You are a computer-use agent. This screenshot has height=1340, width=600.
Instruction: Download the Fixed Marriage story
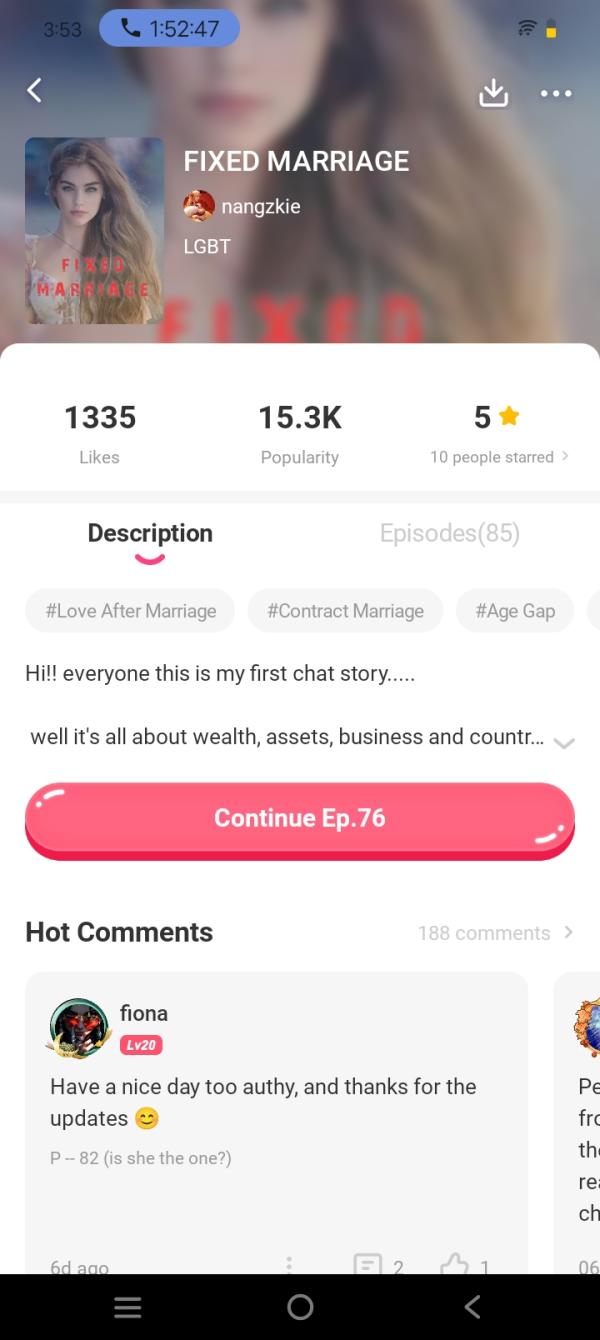(x=493, y=93)
